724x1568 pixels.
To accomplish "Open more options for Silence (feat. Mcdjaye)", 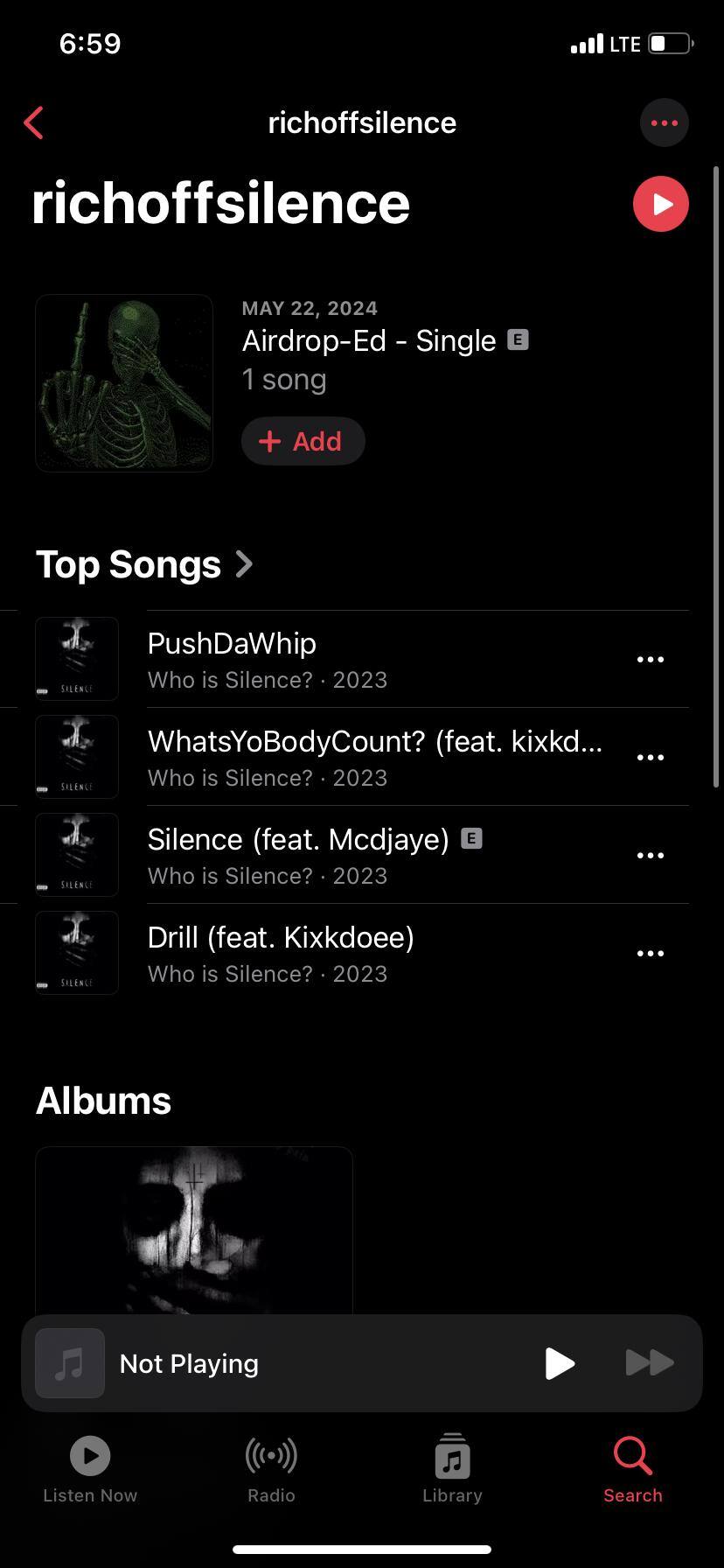I will pyautogui.click(x=650, y=856).
